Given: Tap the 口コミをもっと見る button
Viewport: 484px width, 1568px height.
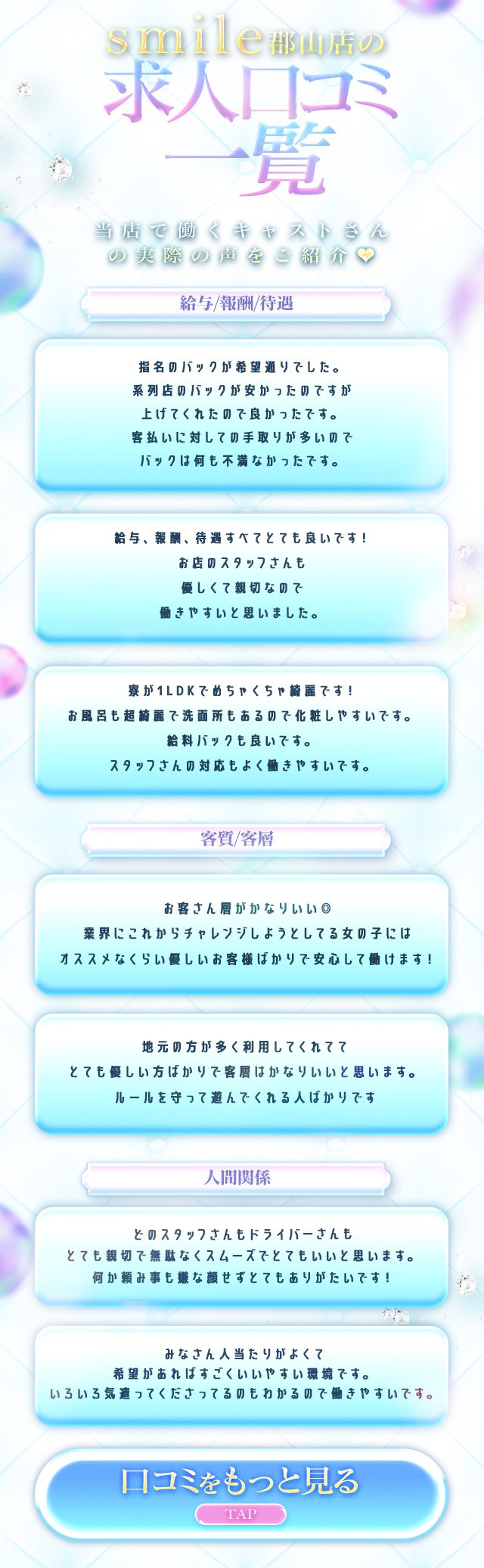Looking at the screenshot, I should point(240,1494).
